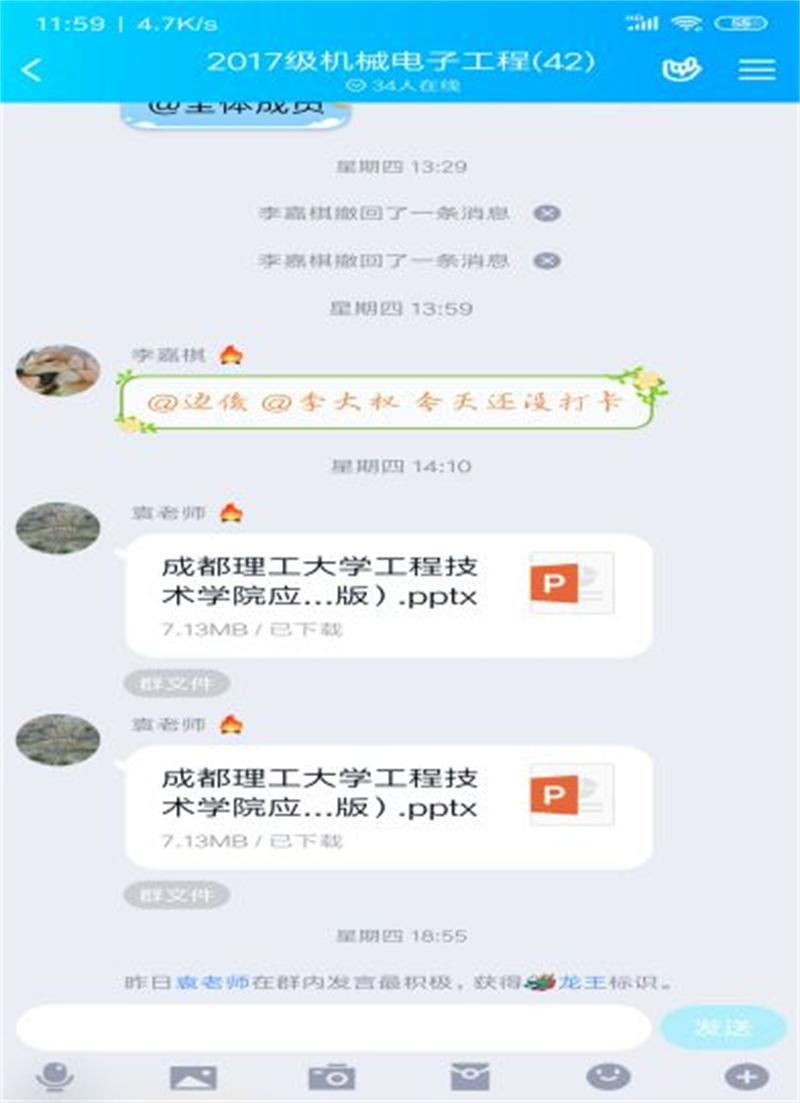
Task: Dismiss the second 李嘉祺 recalled-message notice
Action: pyautogui.click(x=546, y=261)
